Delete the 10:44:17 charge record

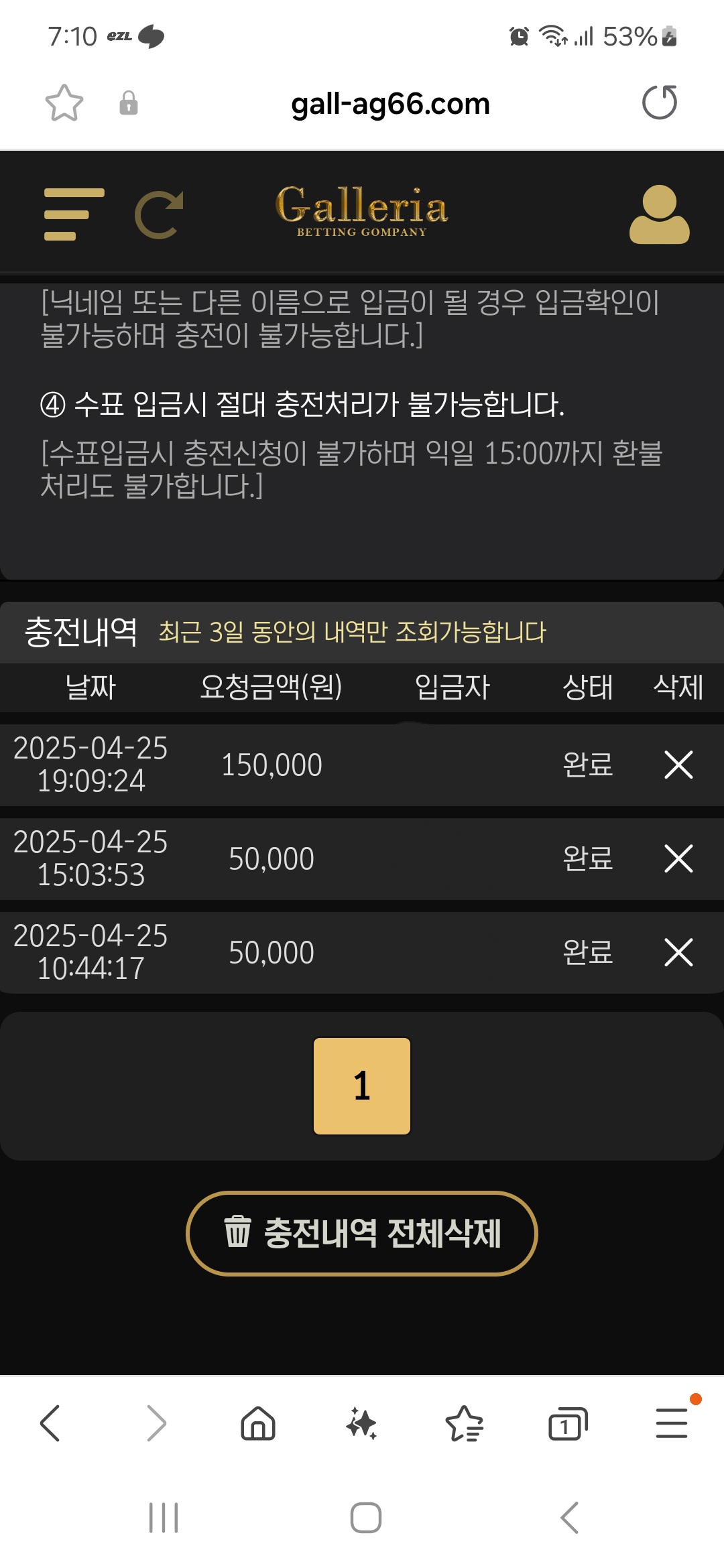click(x=678, y=952)
